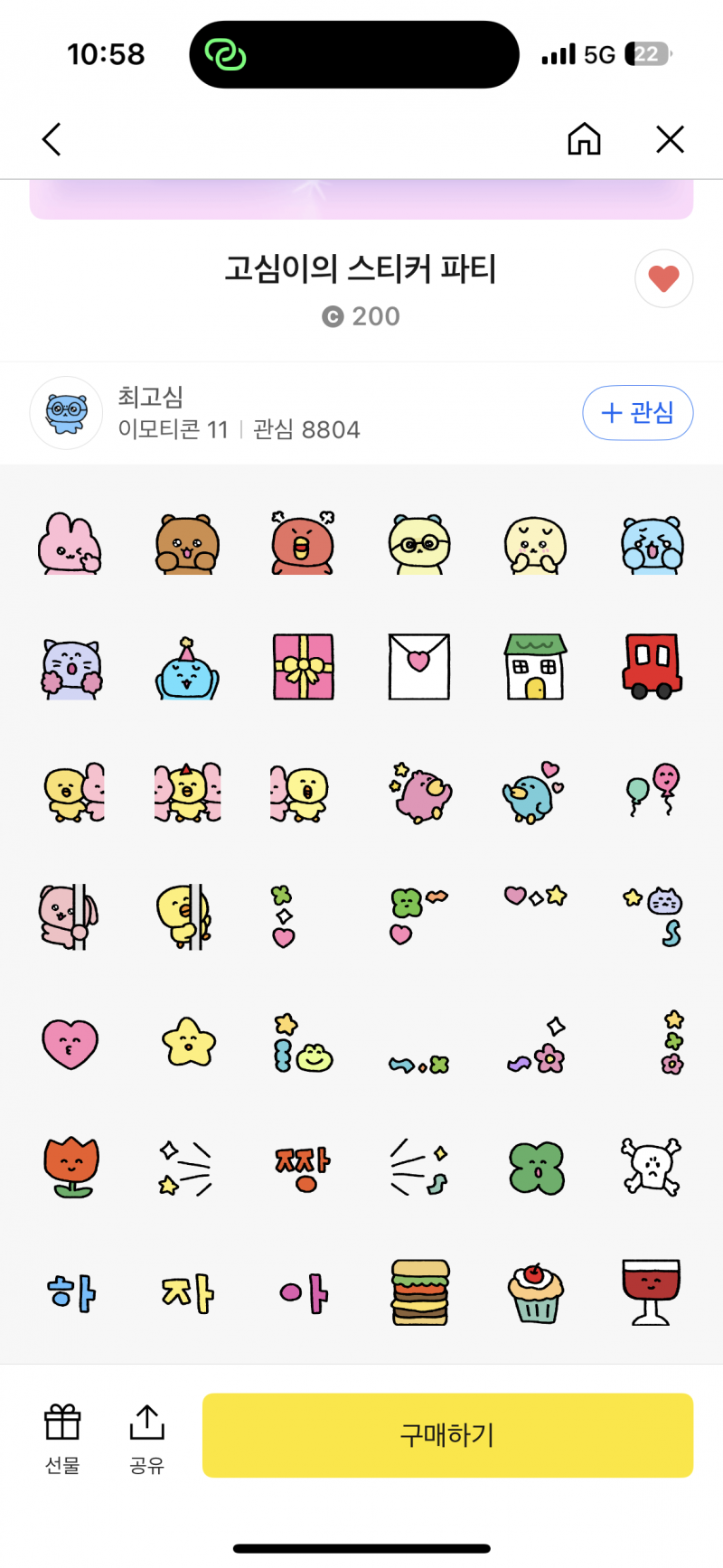
Task: Select the orange tulip sticker
Action: pyautogui.click(x=70, y=1168)
